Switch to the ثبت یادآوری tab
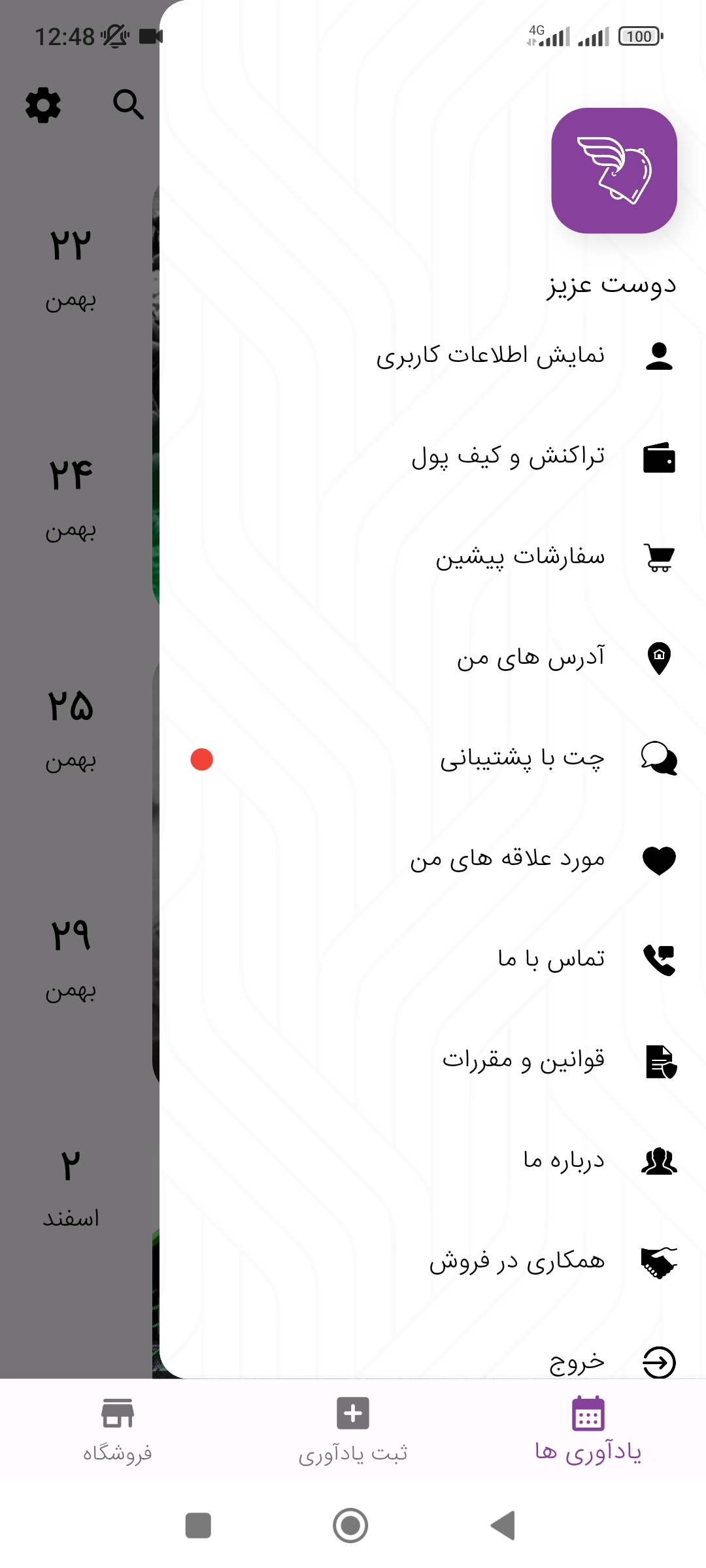This screenshot has height=1568, width=706. [353, 1430]
